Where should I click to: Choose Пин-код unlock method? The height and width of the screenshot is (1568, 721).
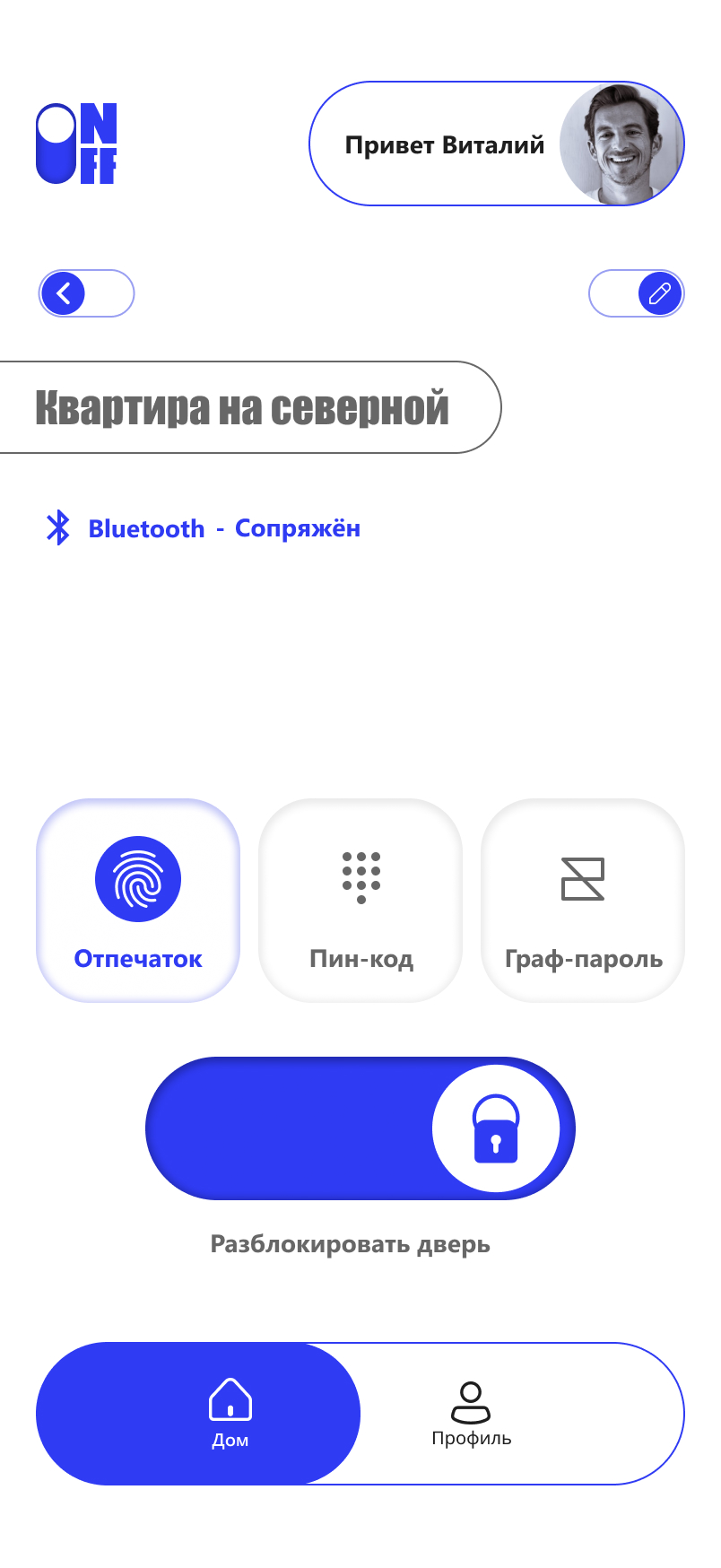coord(360,901)
